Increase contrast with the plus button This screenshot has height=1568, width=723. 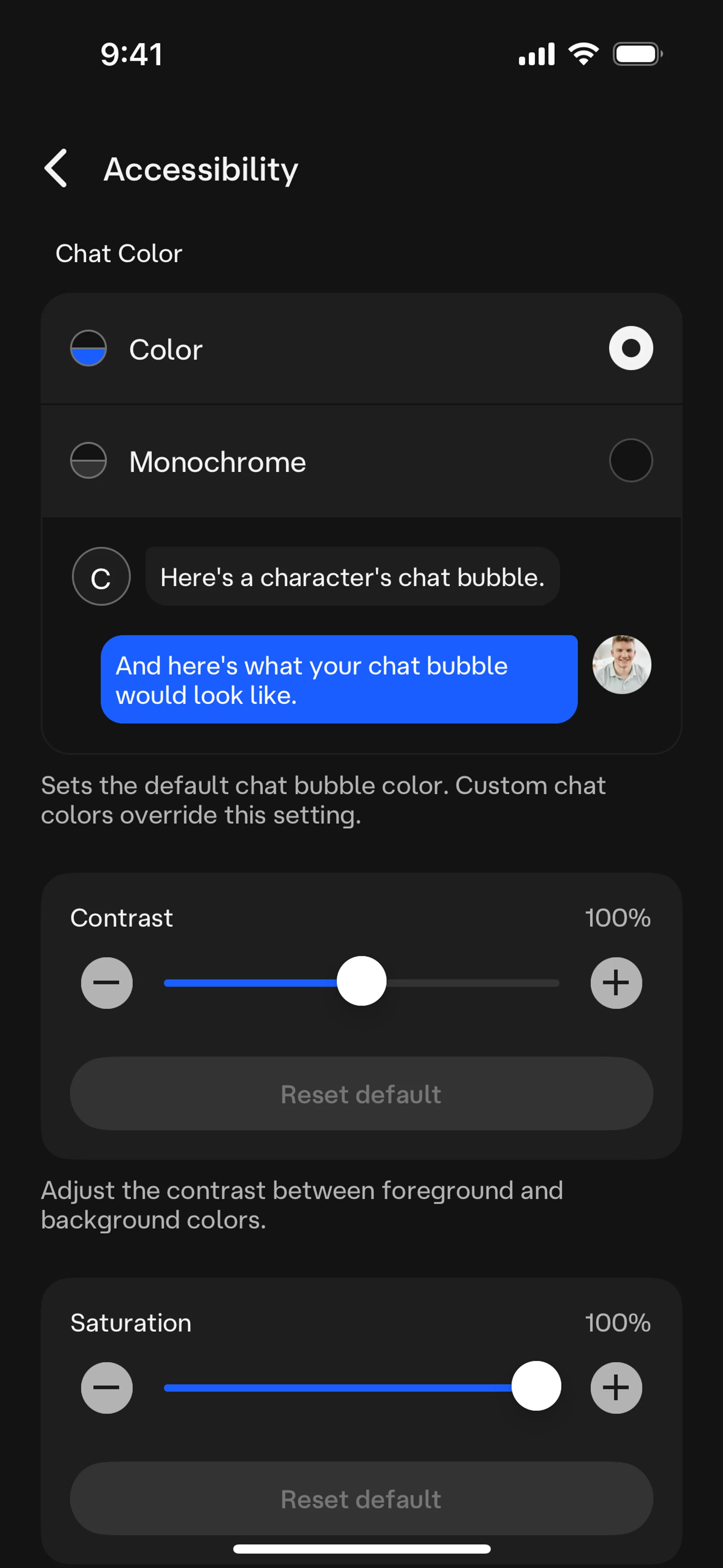616,983
